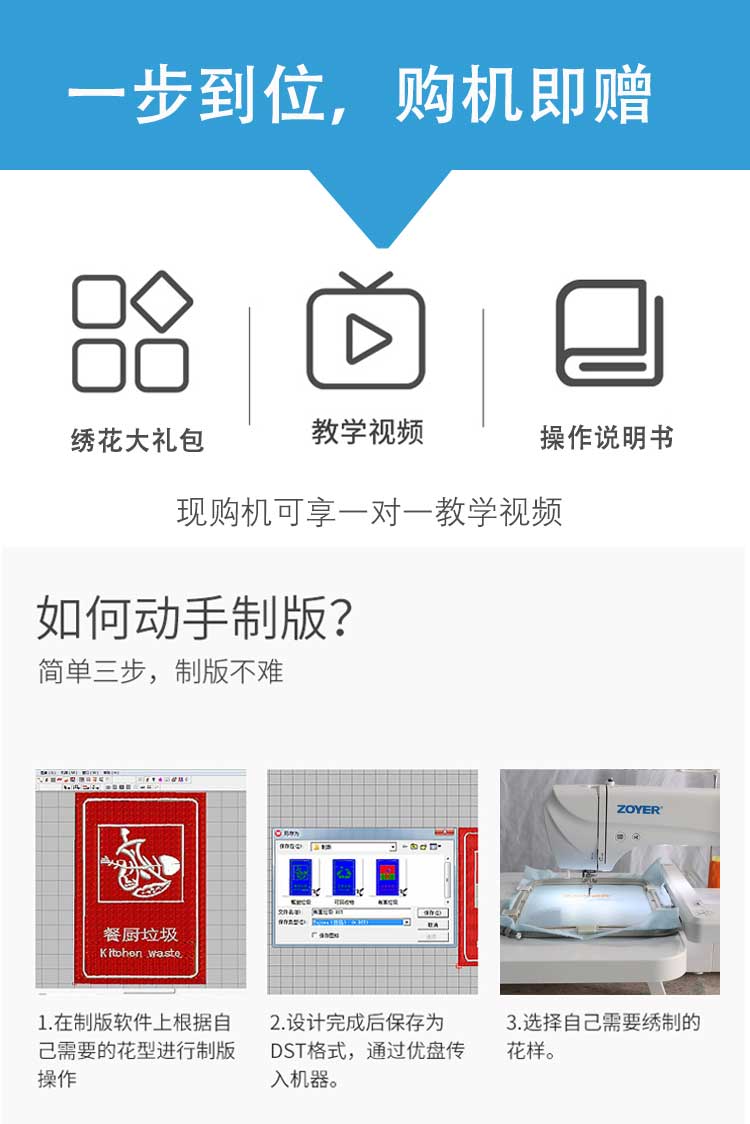
Task: Click the up-one-level folder icon in 另存为 dialog
Action: [414, 846]
